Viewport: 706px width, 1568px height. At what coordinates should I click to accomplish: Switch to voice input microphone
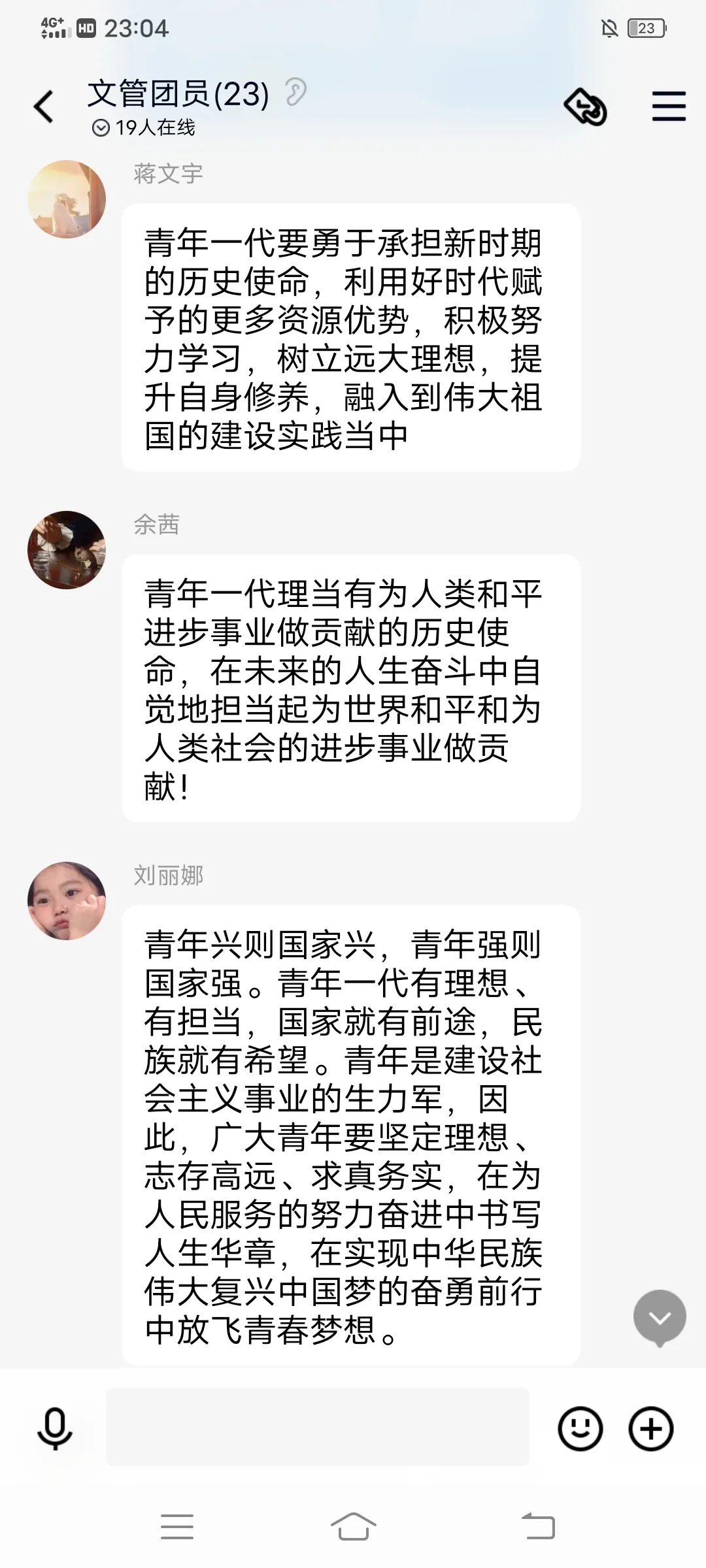[x=55, y=1429]
